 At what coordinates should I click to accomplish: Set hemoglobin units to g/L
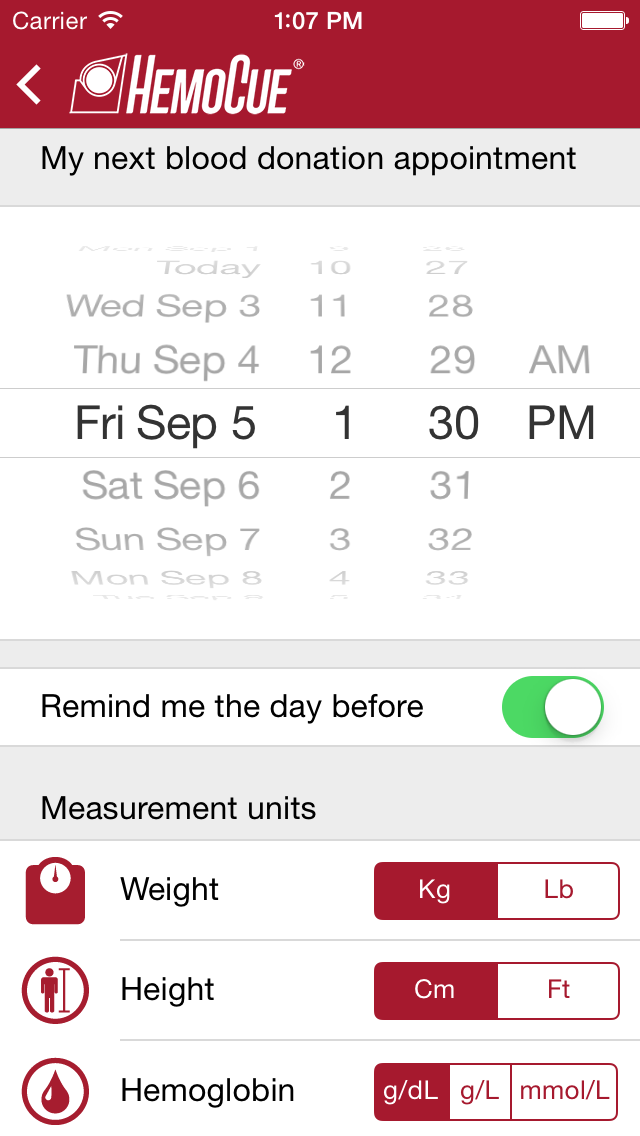tap(480, 1091)
